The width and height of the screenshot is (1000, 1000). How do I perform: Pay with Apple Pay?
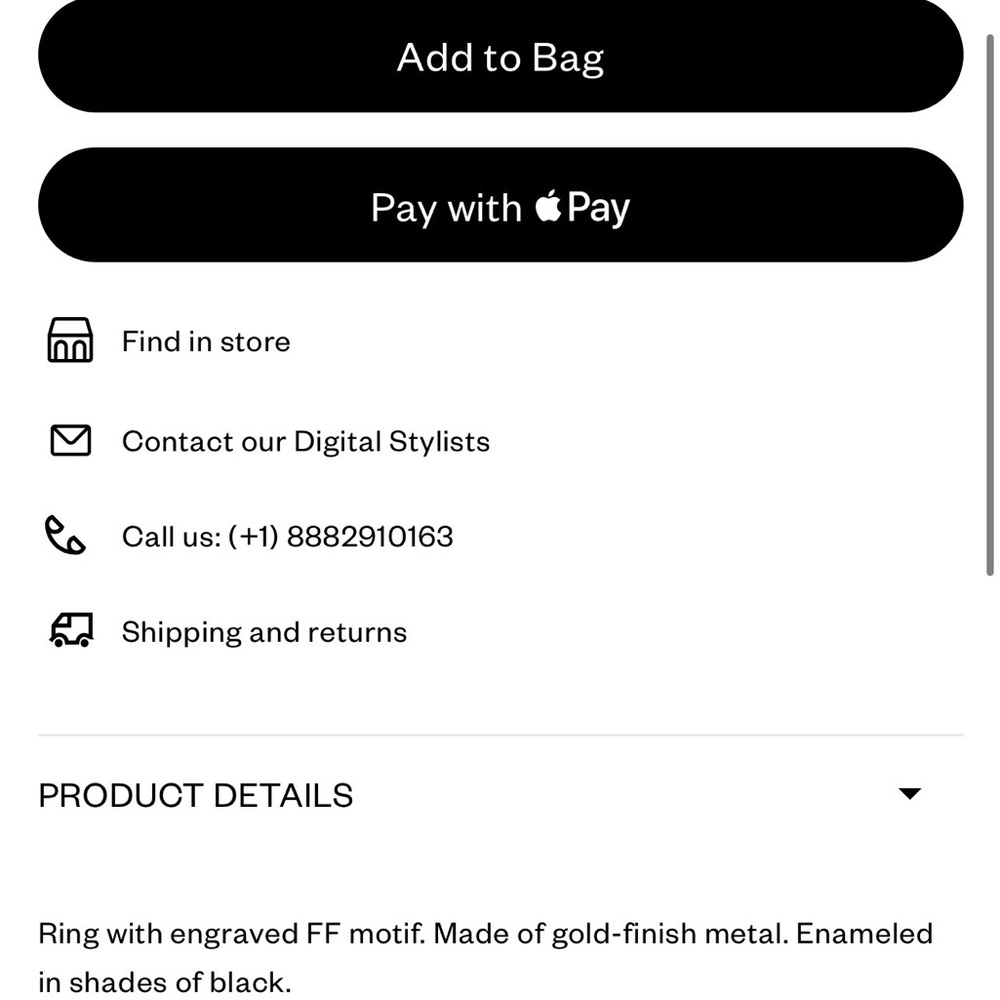[500, 207]
